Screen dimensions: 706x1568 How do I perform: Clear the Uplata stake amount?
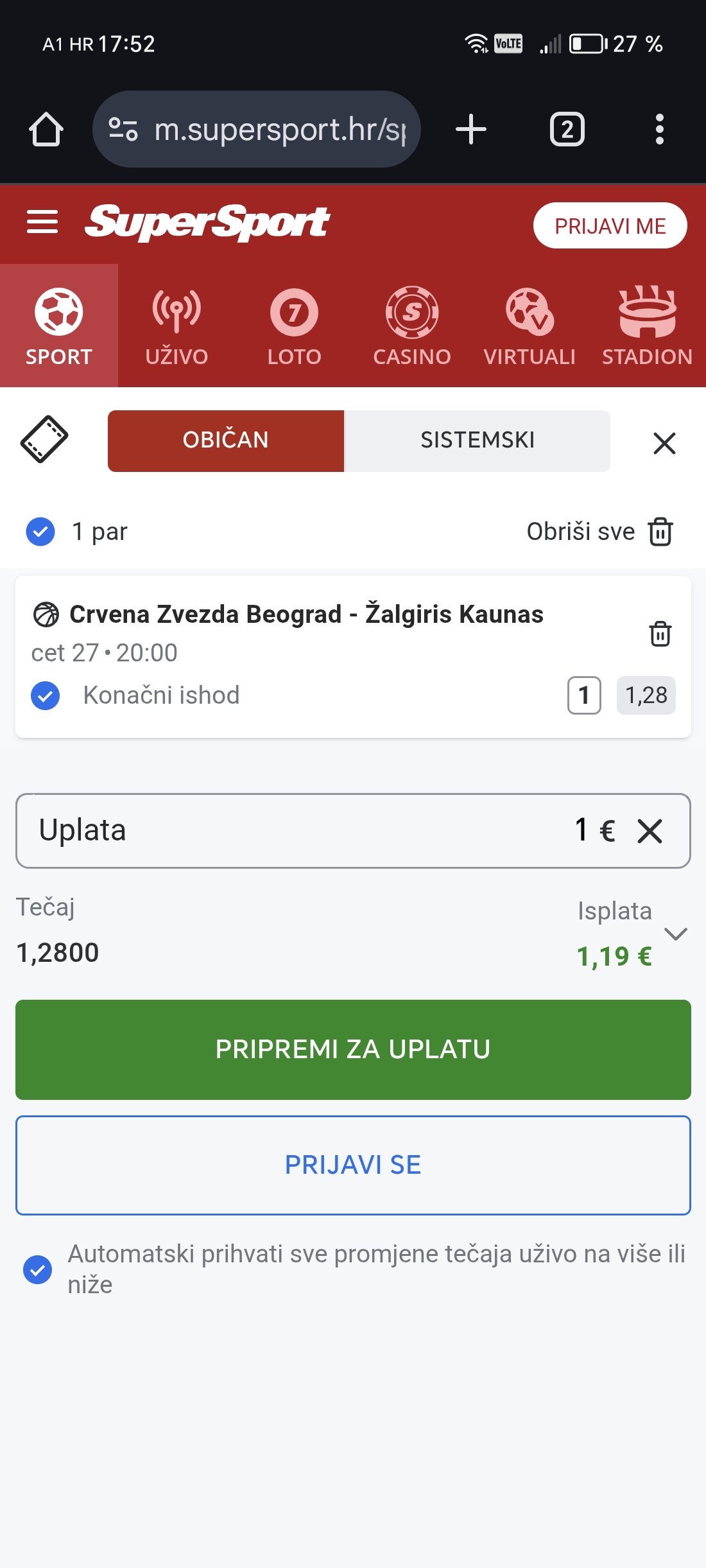tap(650, 831)
